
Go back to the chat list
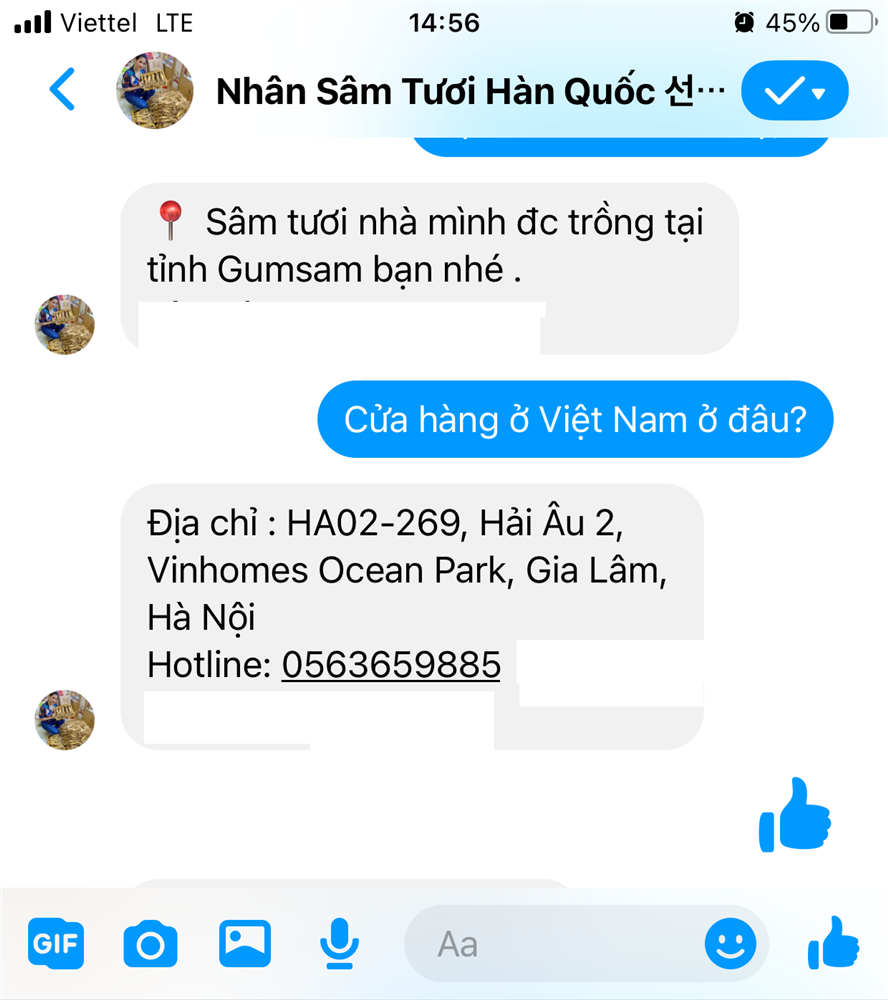(x=62, y=91)
